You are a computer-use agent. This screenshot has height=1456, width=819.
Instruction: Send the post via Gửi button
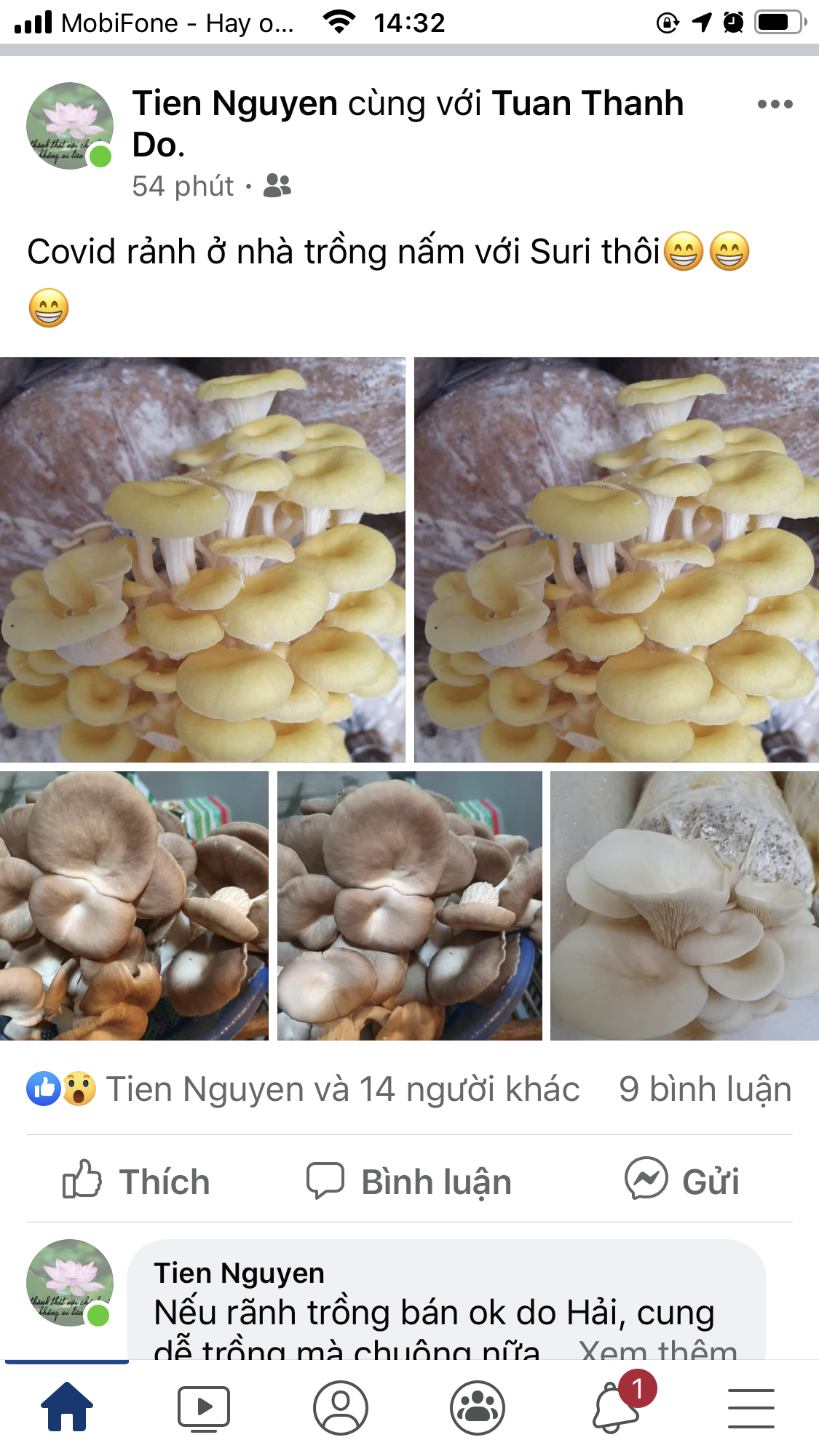[x=682, y=1180]
